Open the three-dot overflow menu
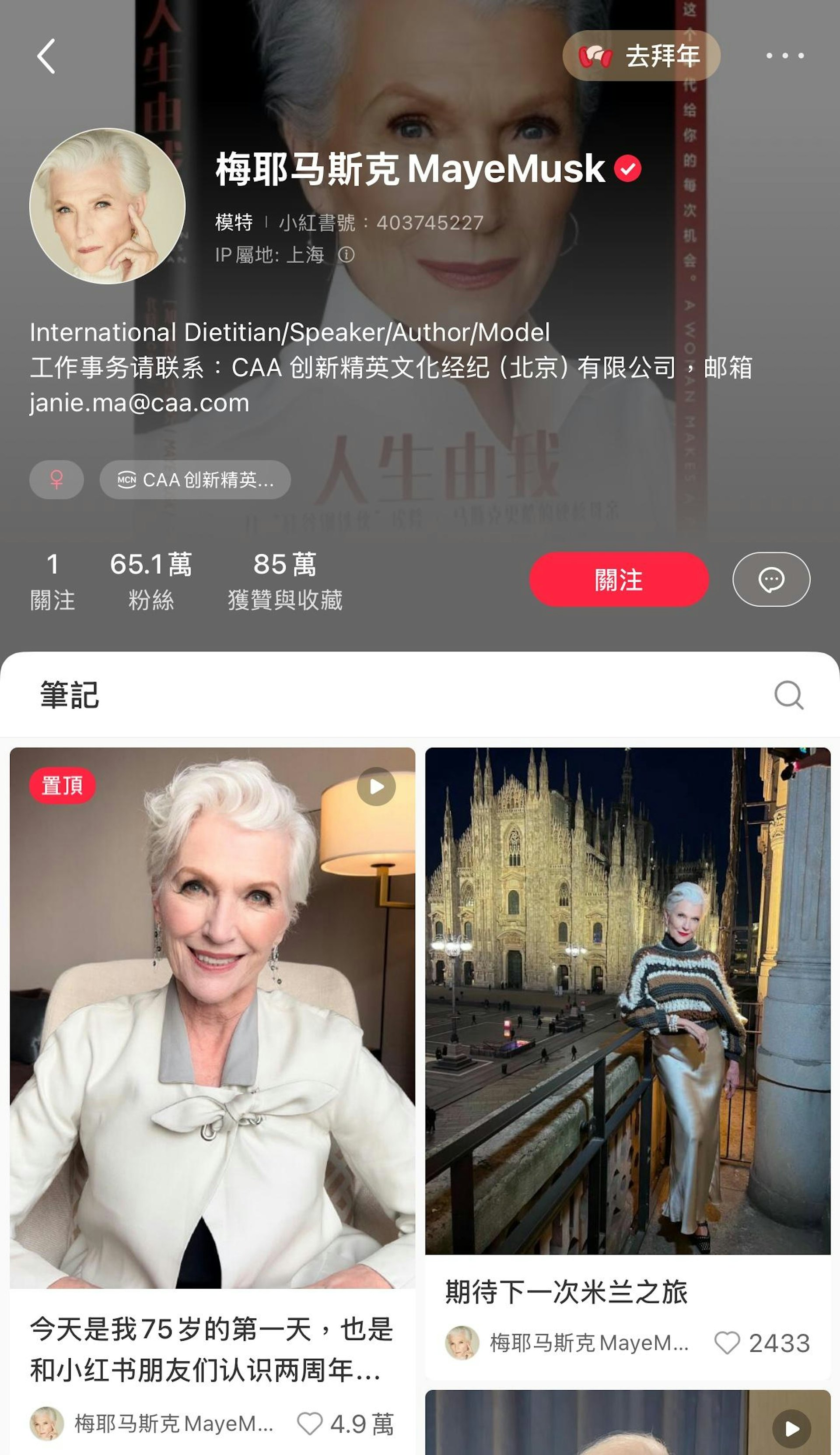The width and height of the screenshot is (840, 1455). click(x=784, y=56)
